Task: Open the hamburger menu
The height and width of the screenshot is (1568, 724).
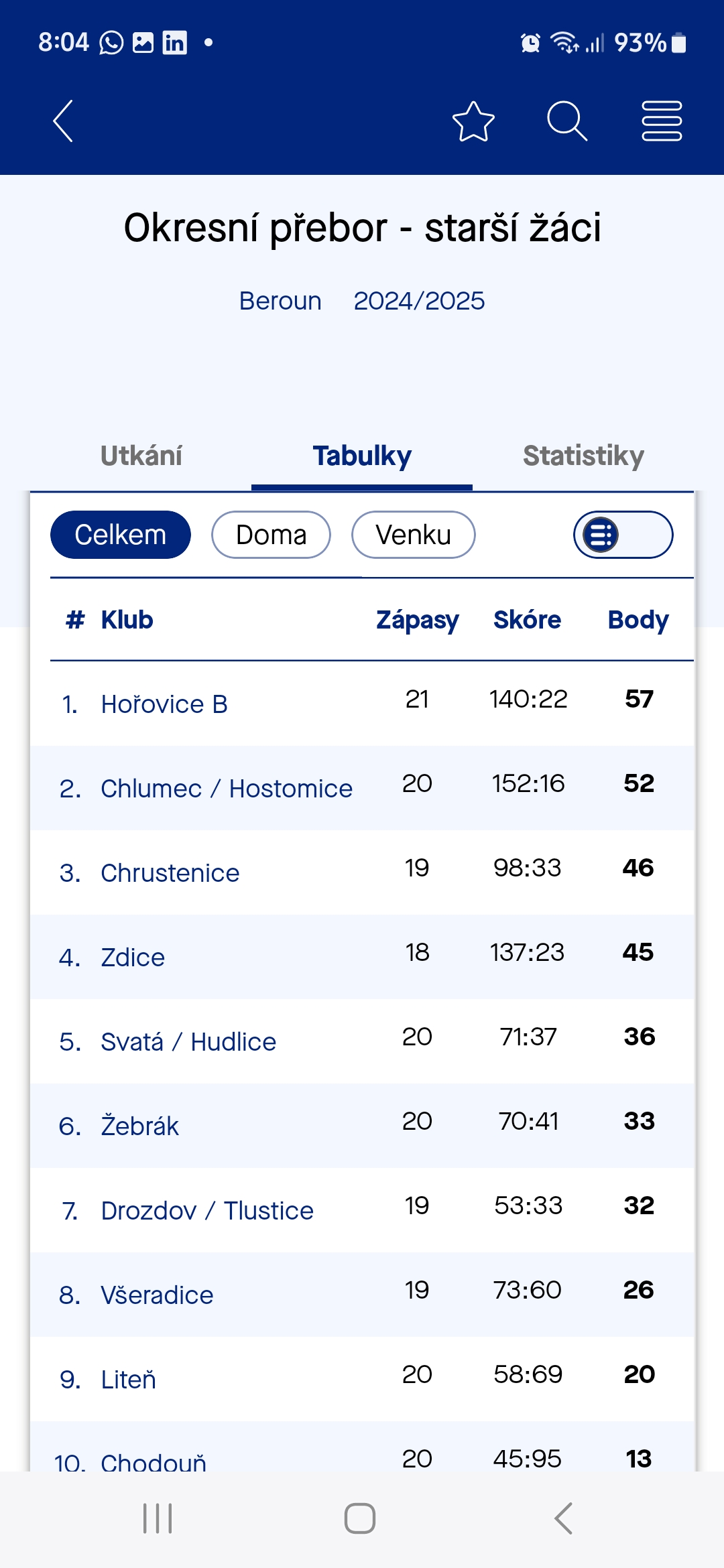Action: (x=662, y=121)
